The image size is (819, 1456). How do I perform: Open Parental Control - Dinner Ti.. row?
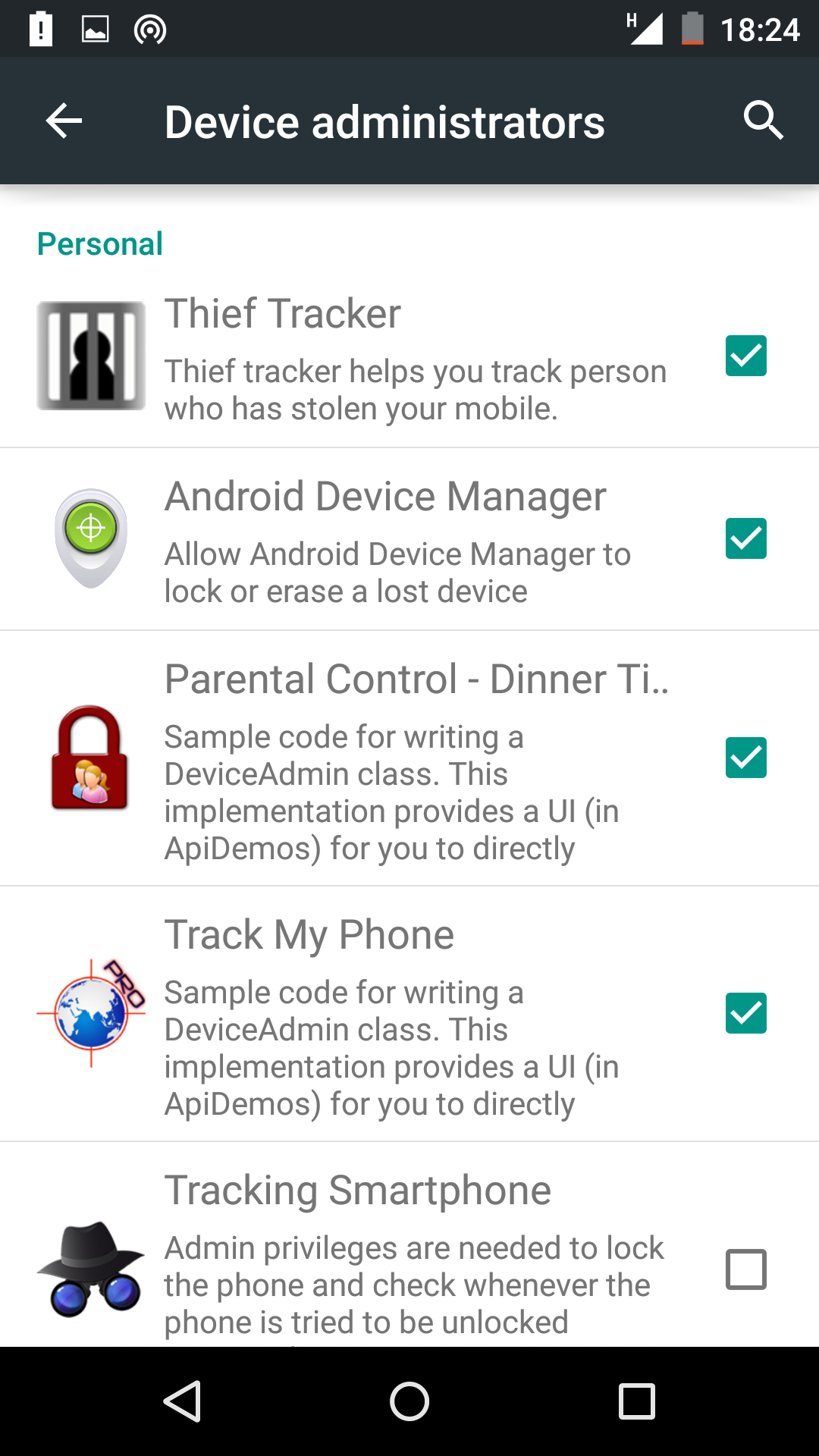(409, 758)
